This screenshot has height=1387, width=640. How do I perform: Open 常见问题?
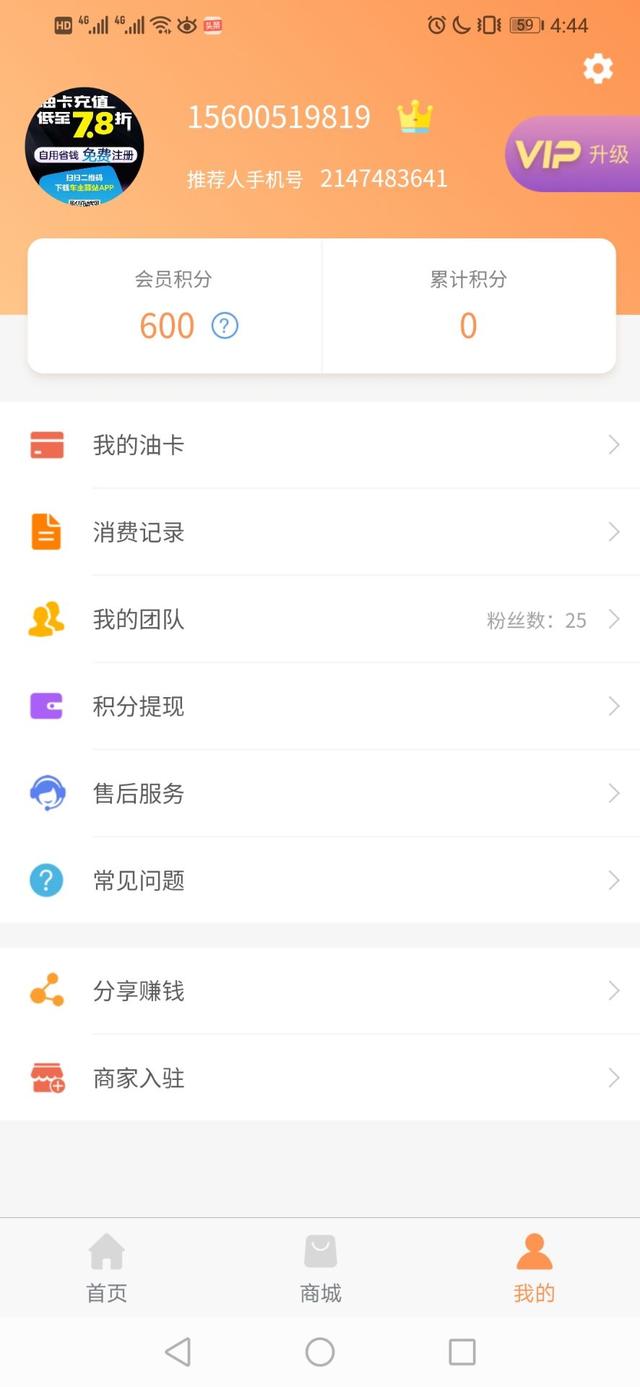coord(320,881)
